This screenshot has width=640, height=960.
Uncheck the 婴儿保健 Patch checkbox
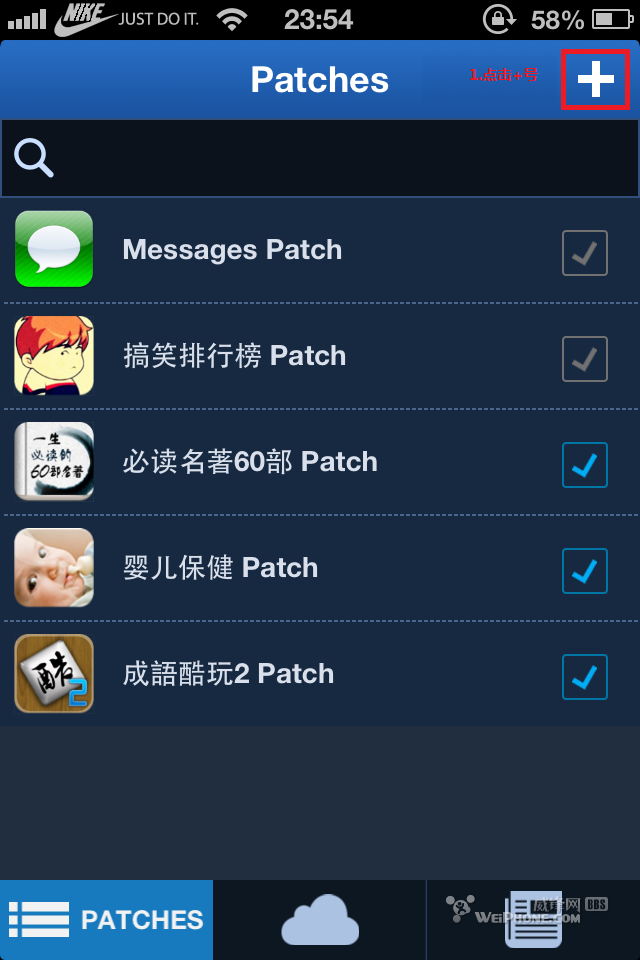pyautogui.click(x=585, y=571)
